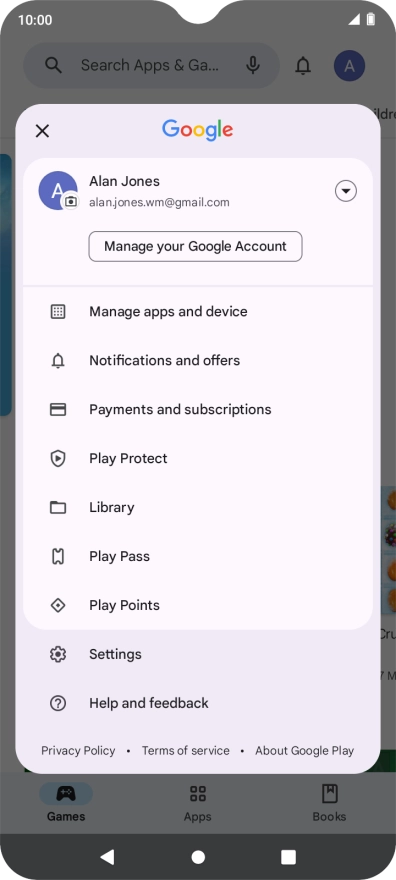Open Manage apps and device
This screenshot has height=880, width=396.
tap(197, 311)
